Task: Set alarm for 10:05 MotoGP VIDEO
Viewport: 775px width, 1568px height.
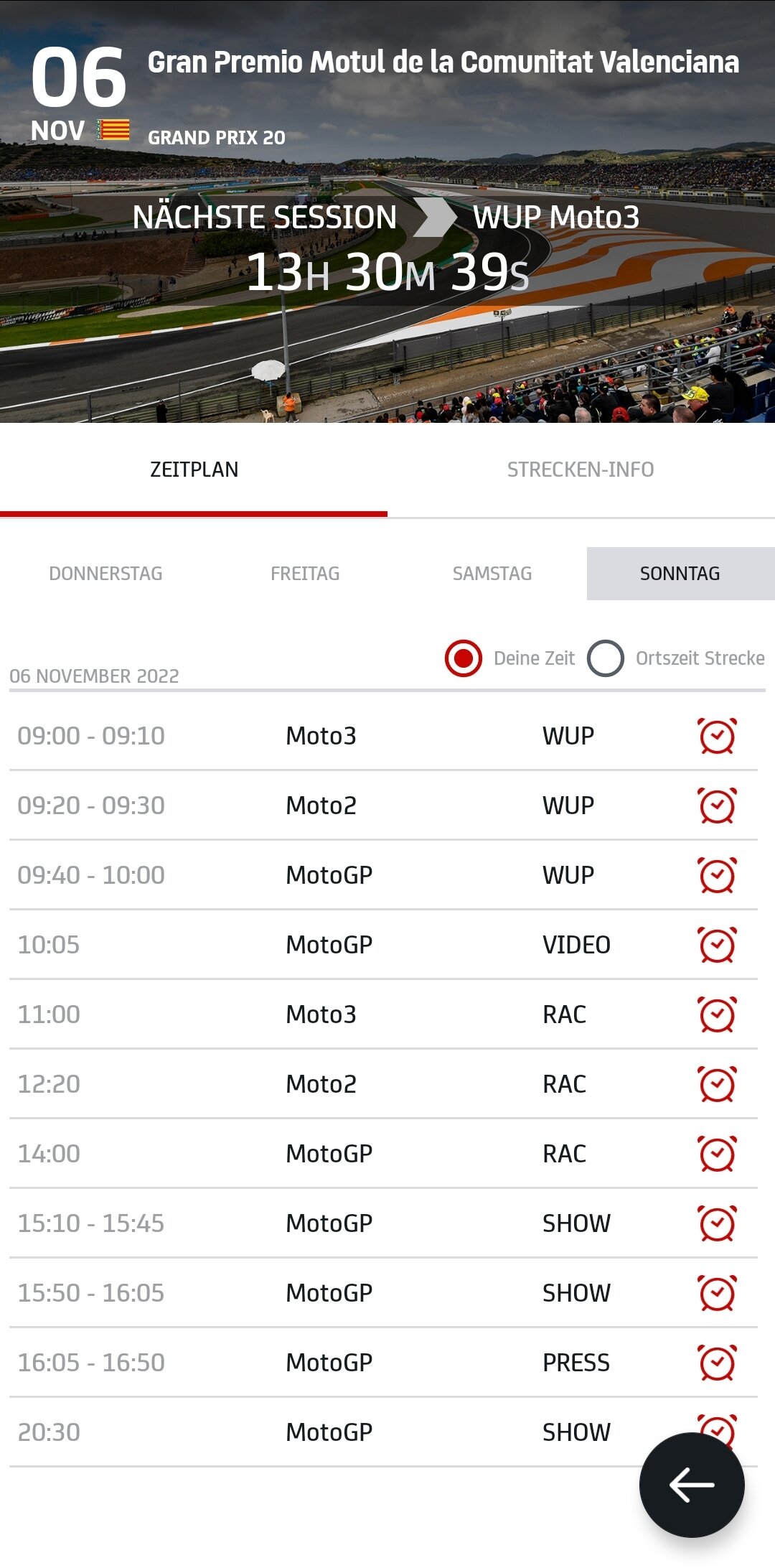Action: pos(717,945)
